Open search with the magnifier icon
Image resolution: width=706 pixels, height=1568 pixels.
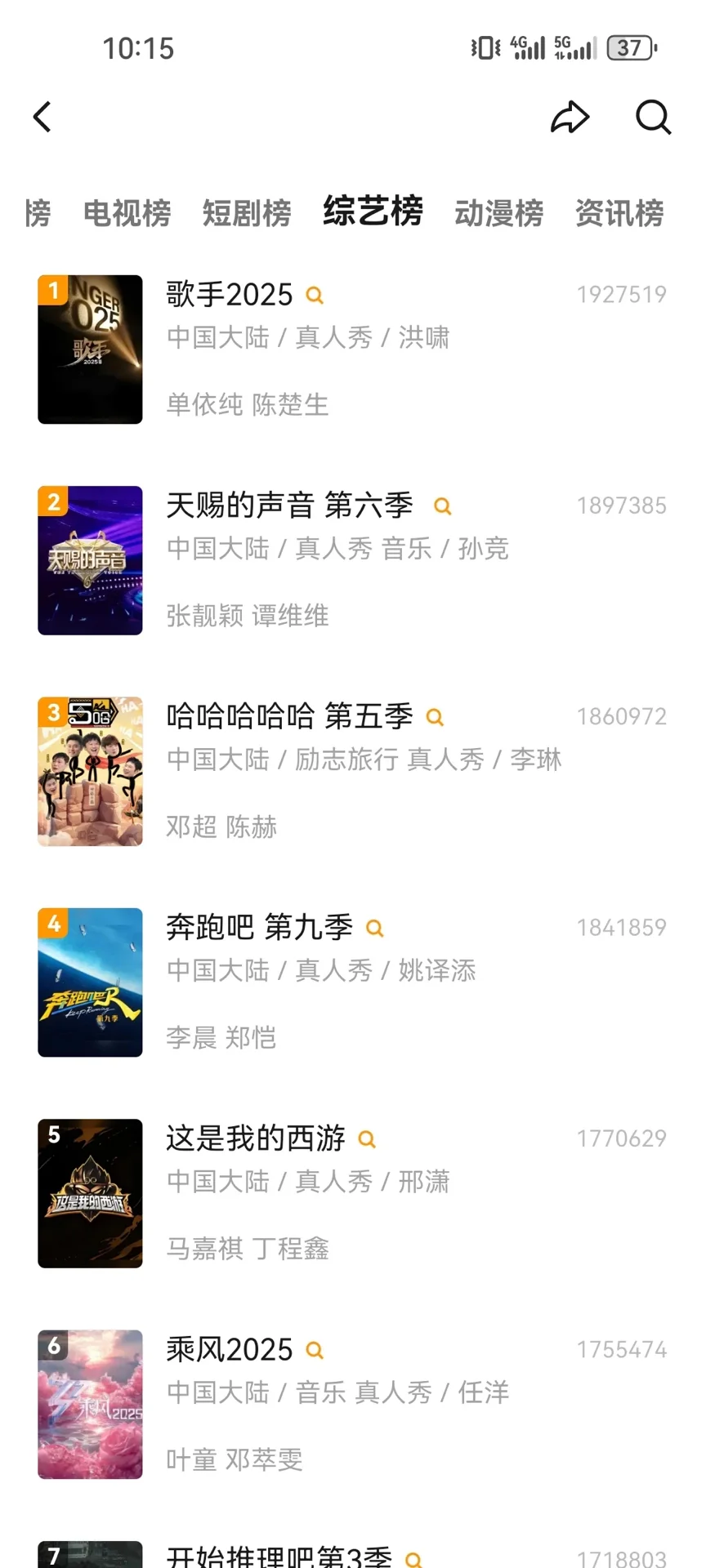(x=653, y=117)
